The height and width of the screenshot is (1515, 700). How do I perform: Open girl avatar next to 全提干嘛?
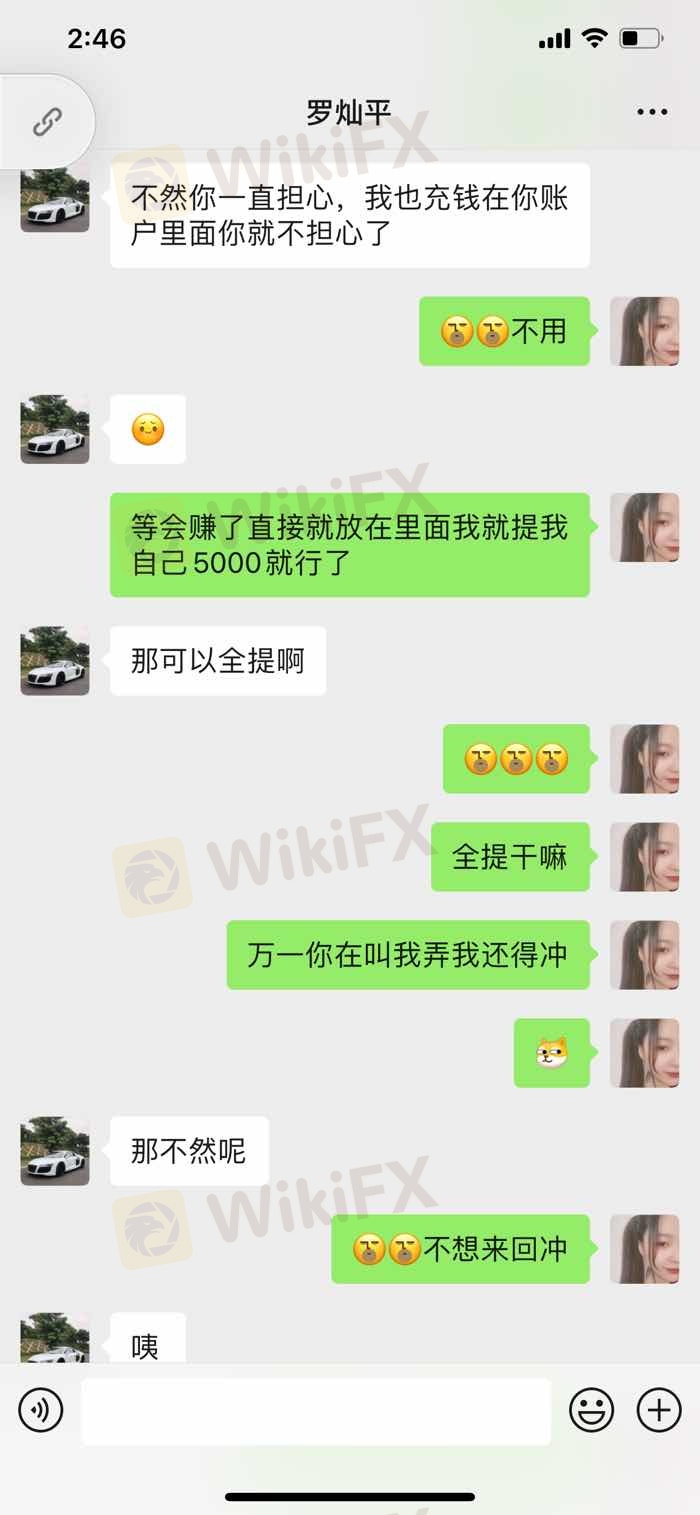tap(645, 857)
